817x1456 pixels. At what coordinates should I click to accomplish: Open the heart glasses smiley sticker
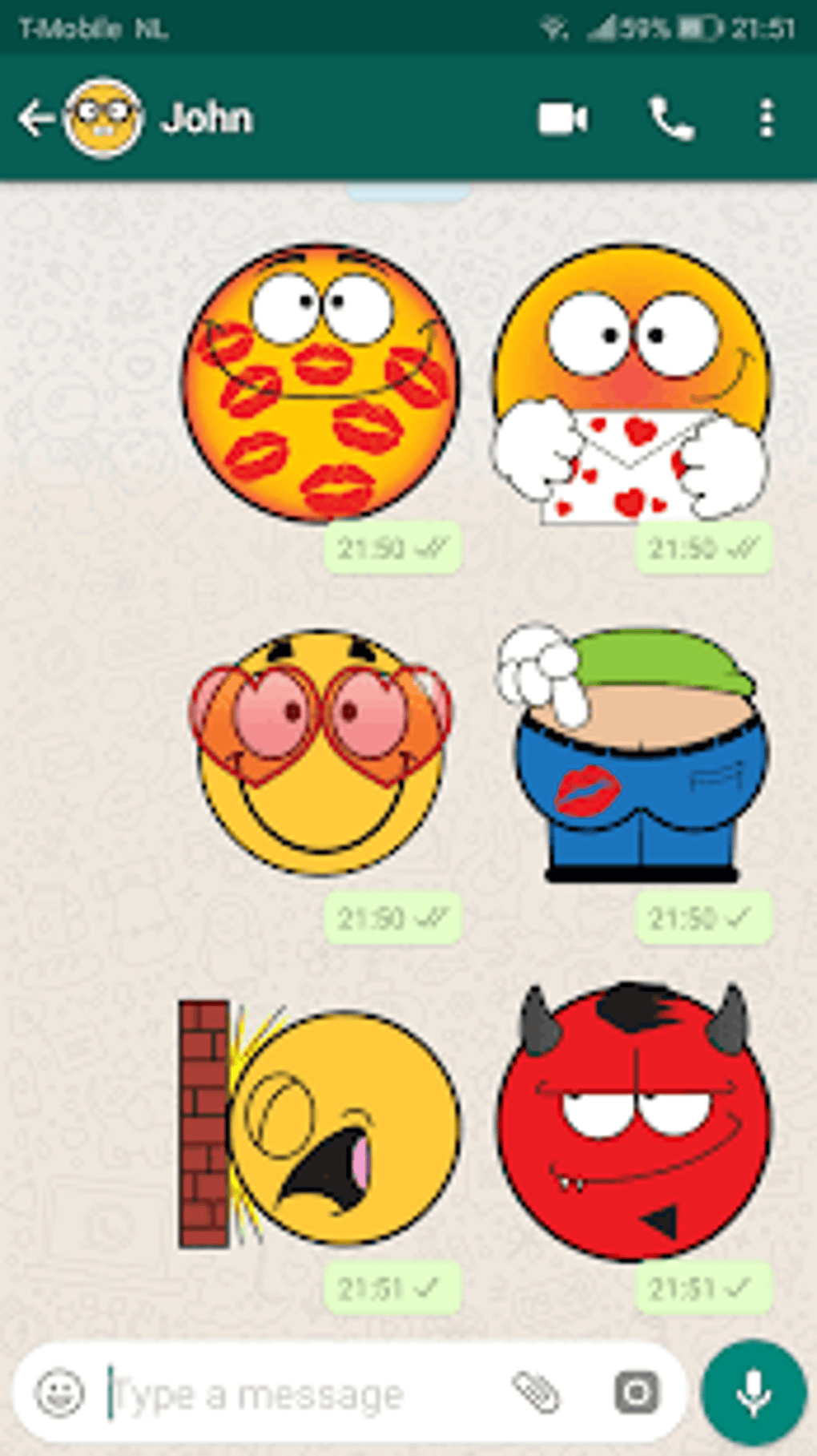320,752
